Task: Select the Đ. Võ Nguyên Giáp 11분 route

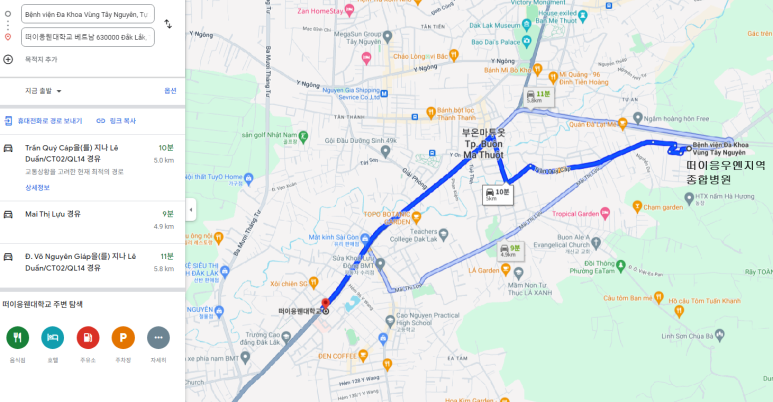Action: click(90, 262)
